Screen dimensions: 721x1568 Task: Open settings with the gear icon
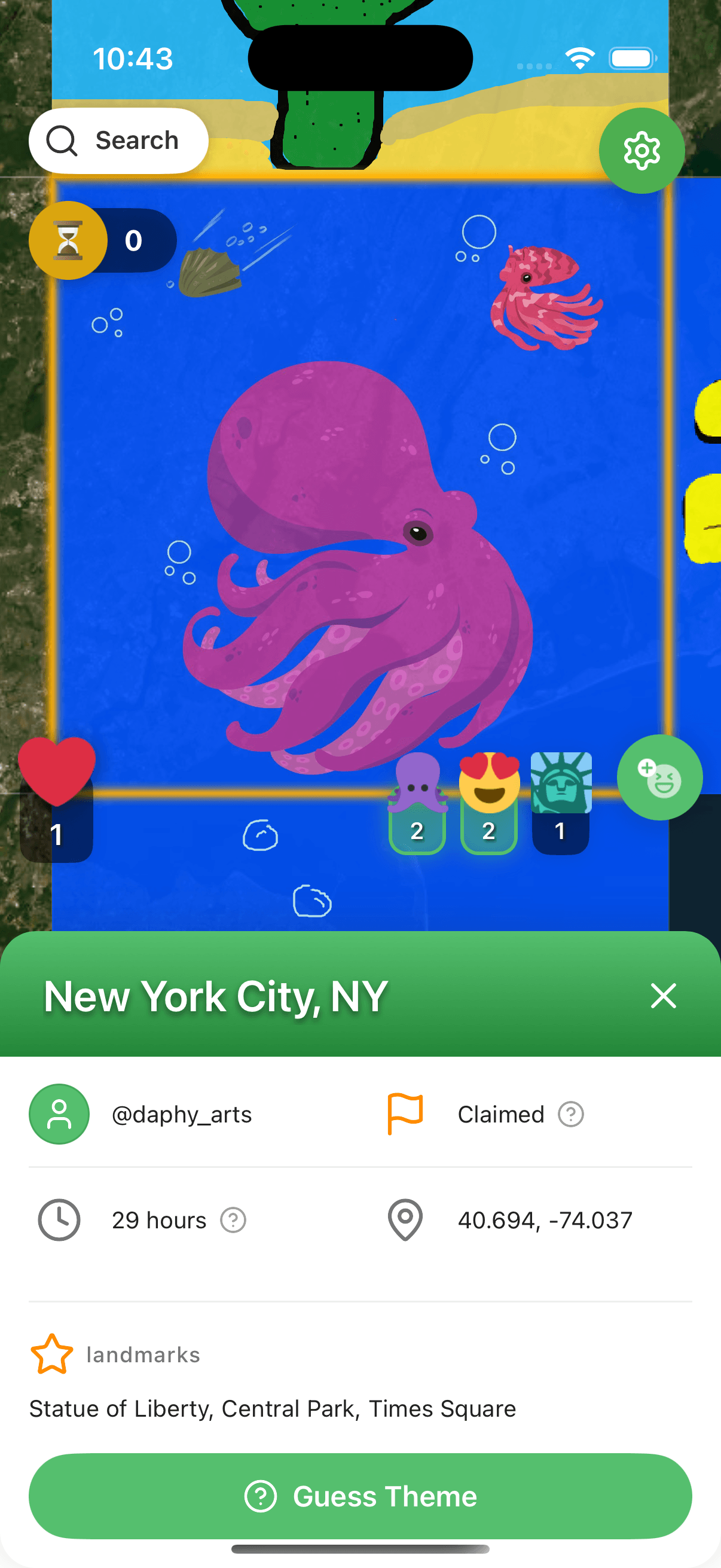641,150
